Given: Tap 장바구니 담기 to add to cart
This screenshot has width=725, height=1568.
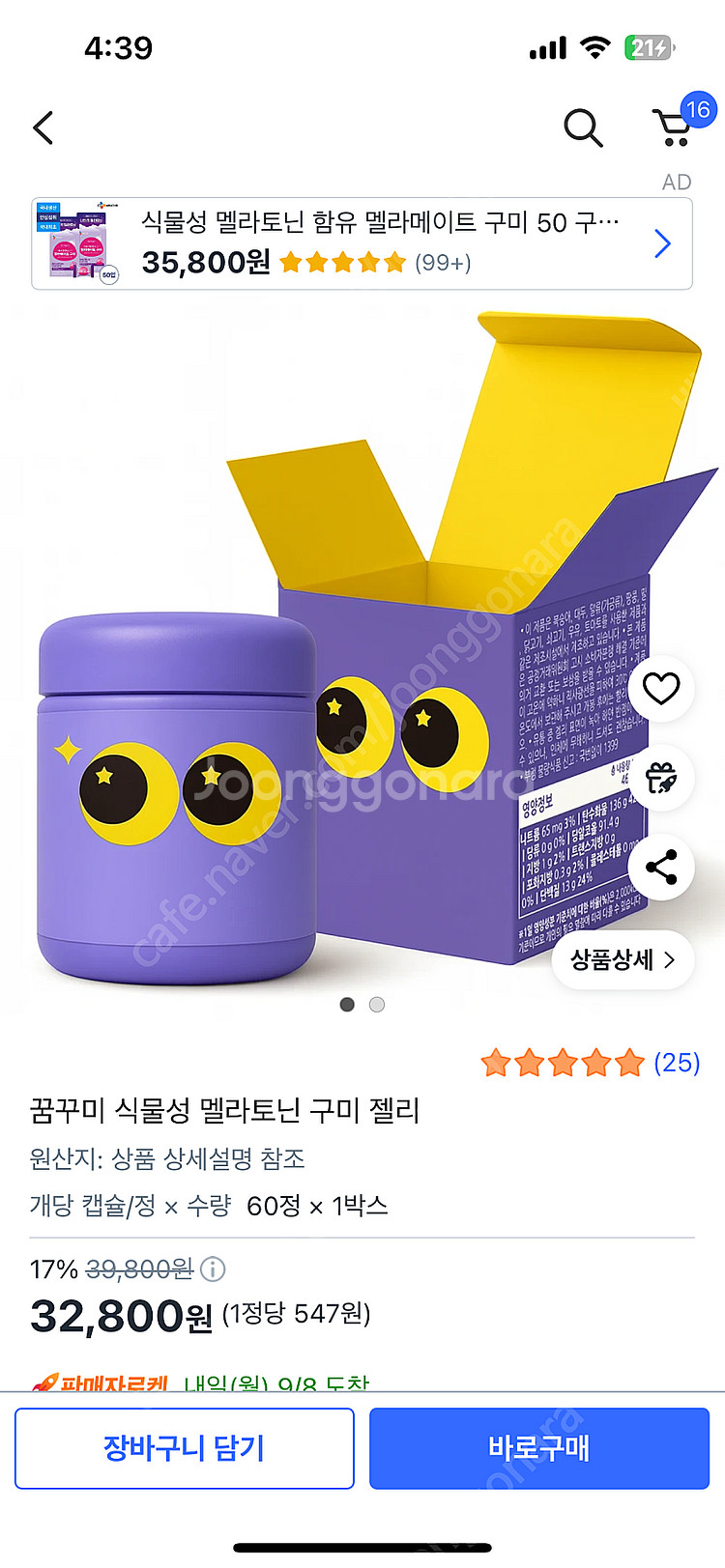Looking at the screenshot, I should tap(185, 1448).
